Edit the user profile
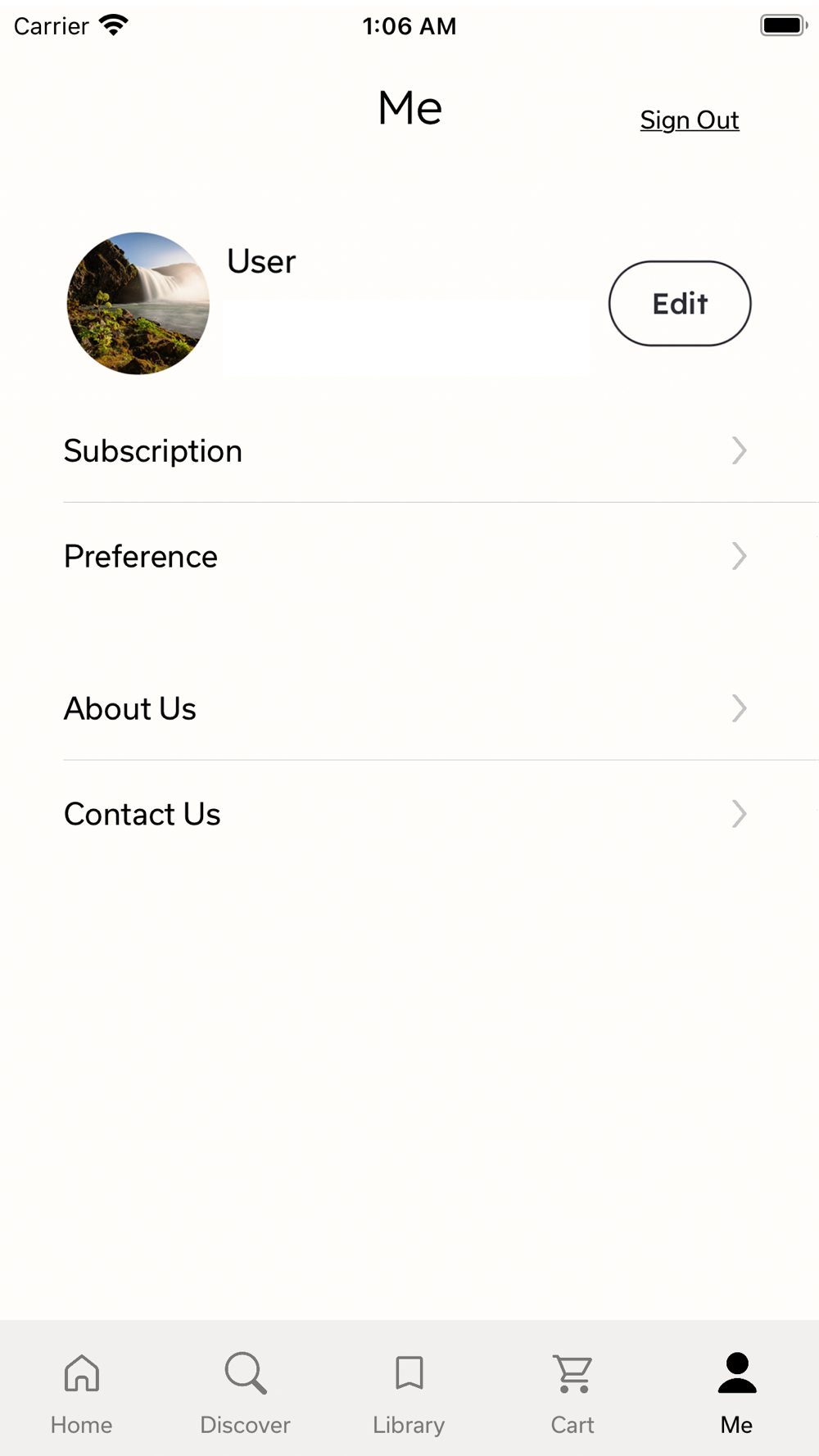 [x=680, y=303]
